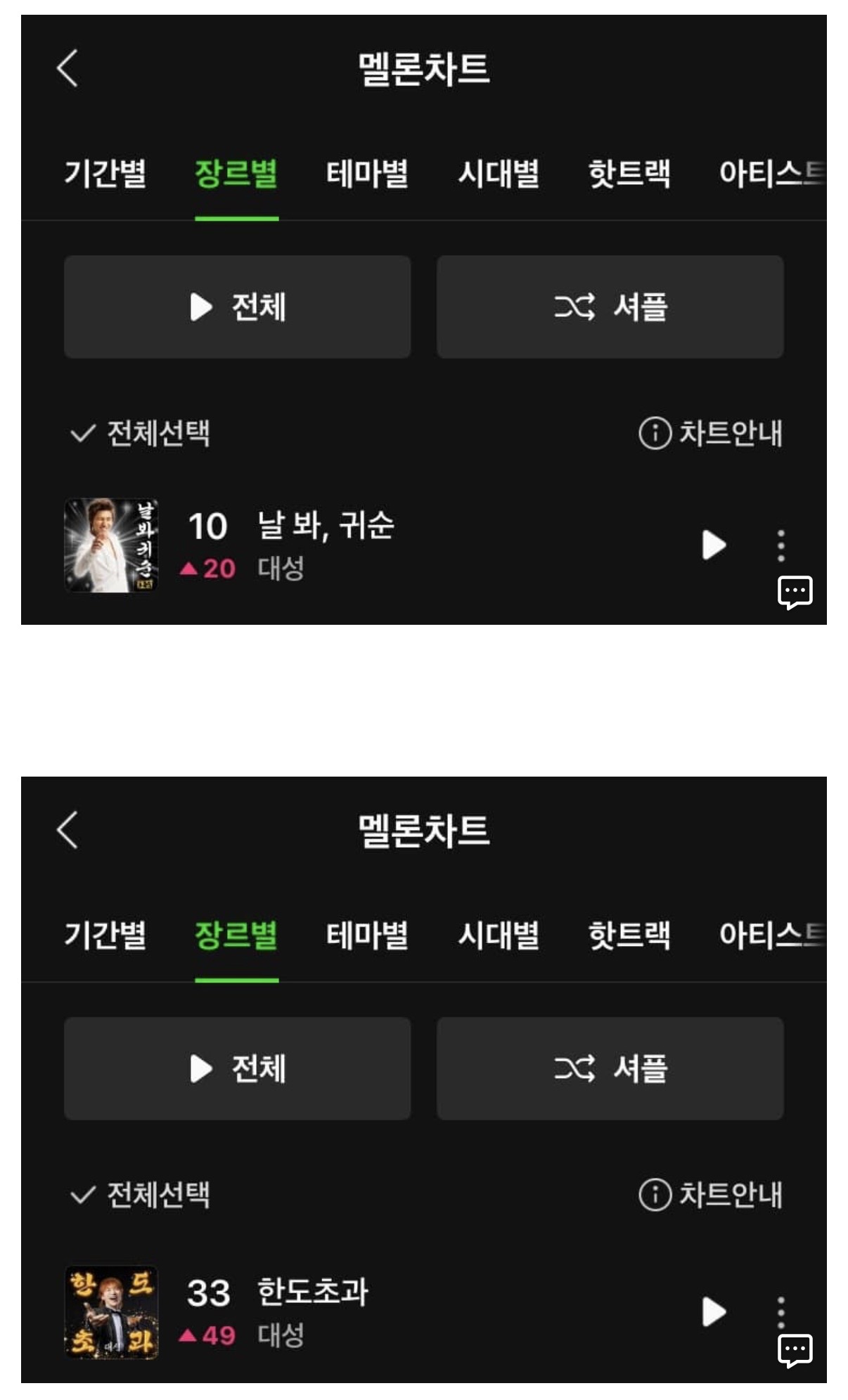Check the 전체선택 checkmark in top panel
This screenshot has height=1400, width=848.
point(83,434)
